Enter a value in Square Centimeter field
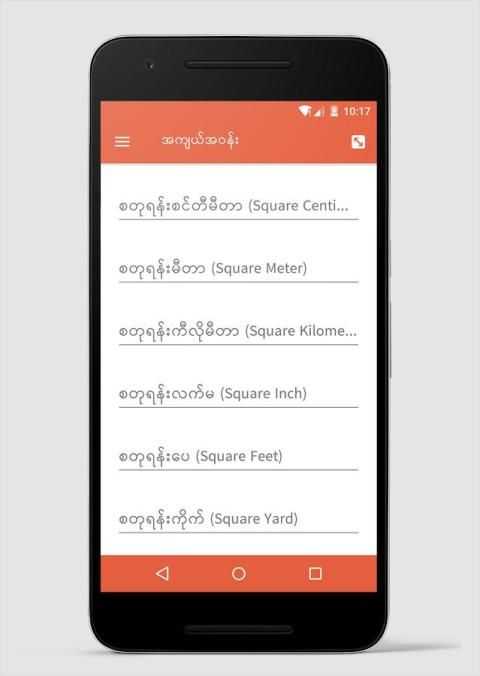480x676 pixels. 238,207
